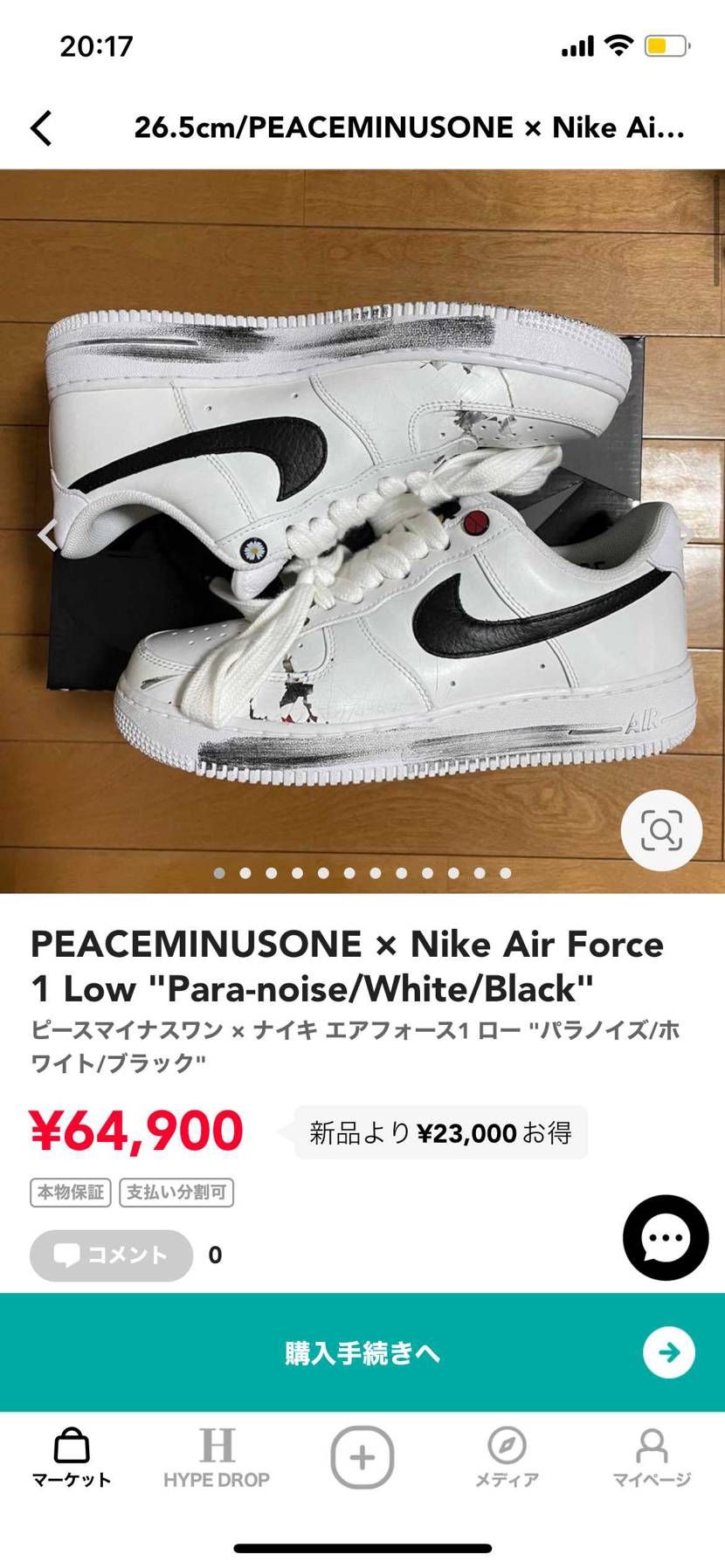The width and height of the screenshot is (725, 1568).
Task: Go back using the top arrow
Action: [42, 127]
